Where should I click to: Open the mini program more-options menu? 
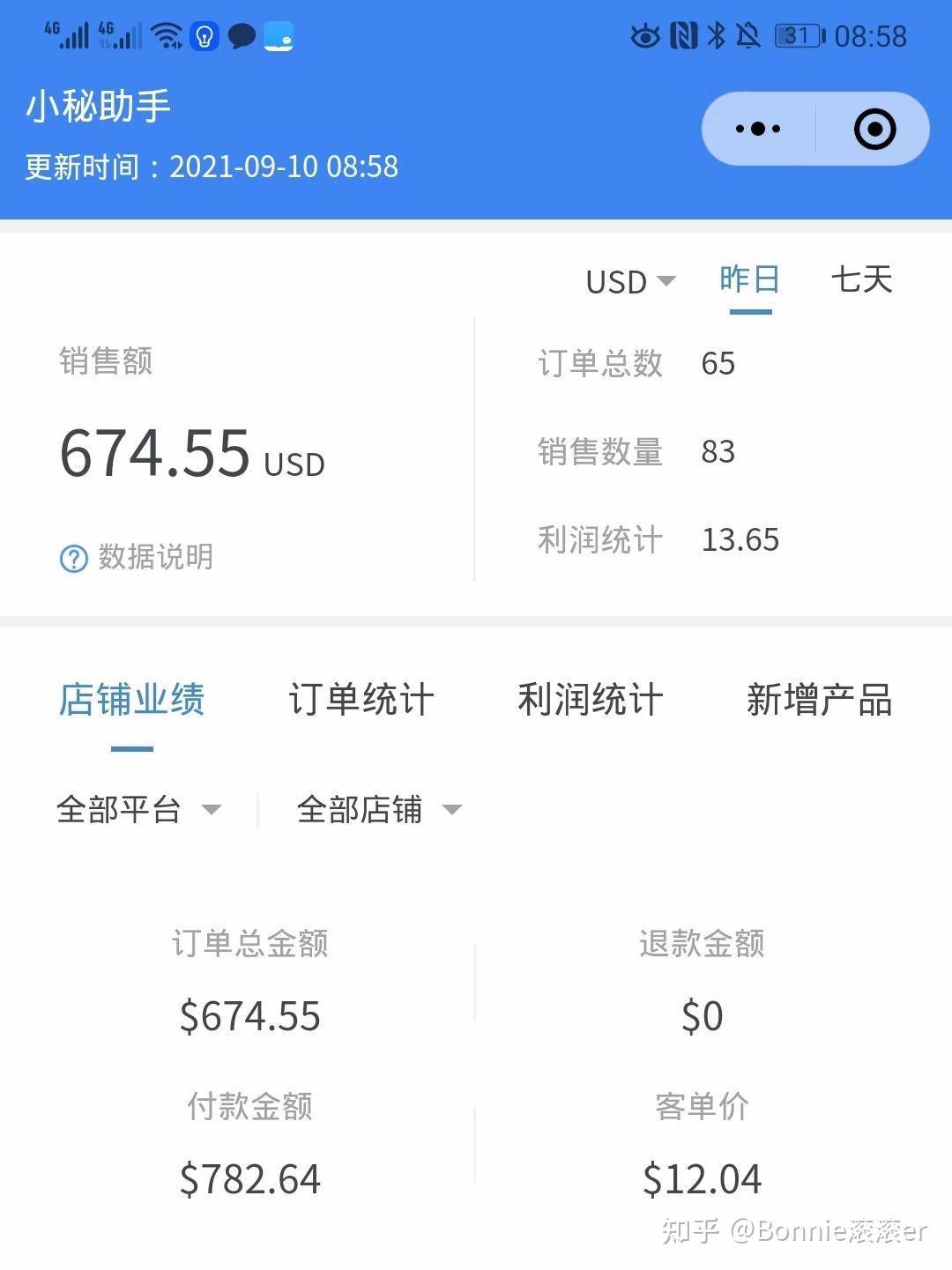[x=758, y=130]
